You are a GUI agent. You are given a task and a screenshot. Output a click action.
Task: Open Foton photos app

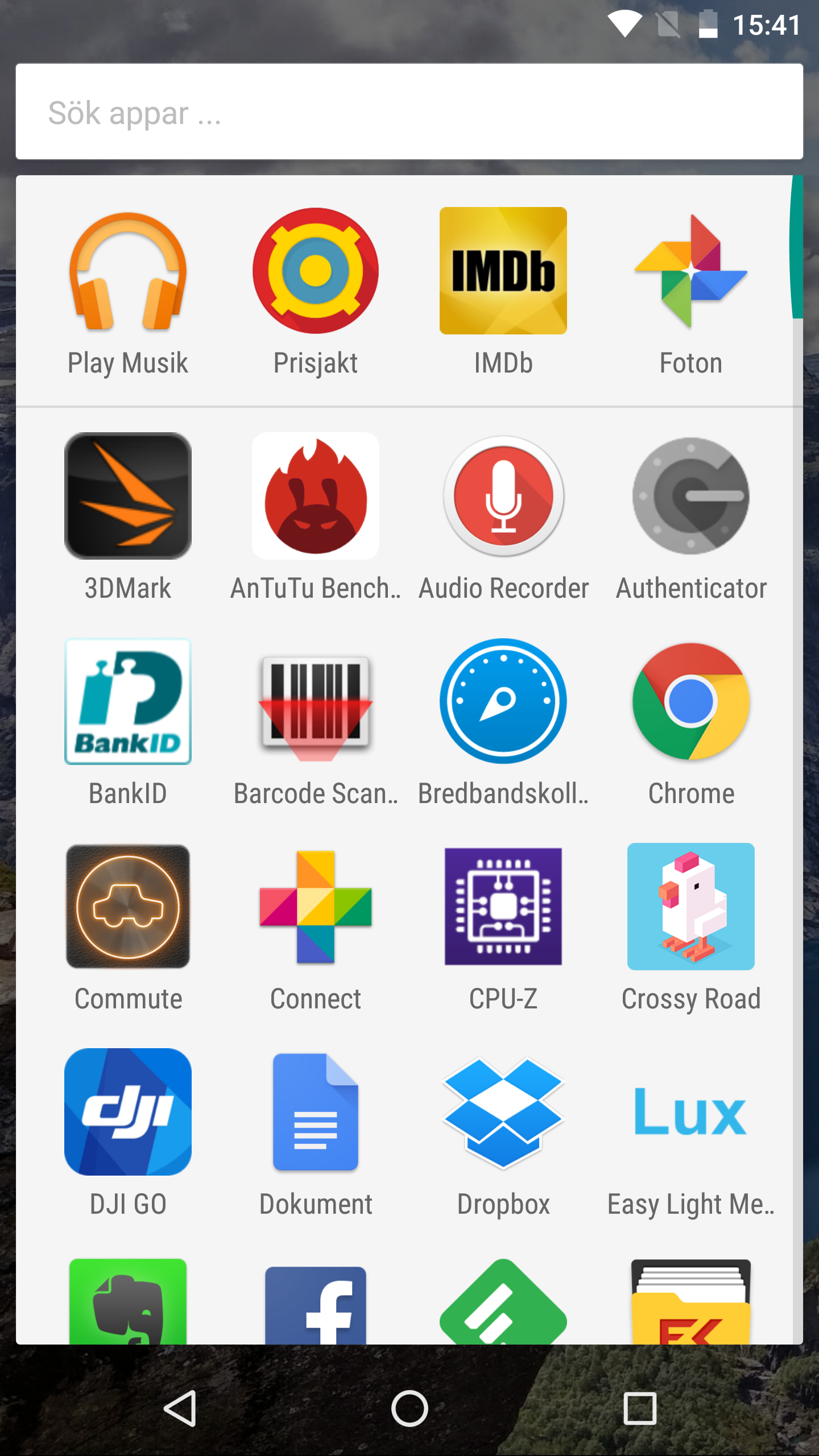(690, 271)
